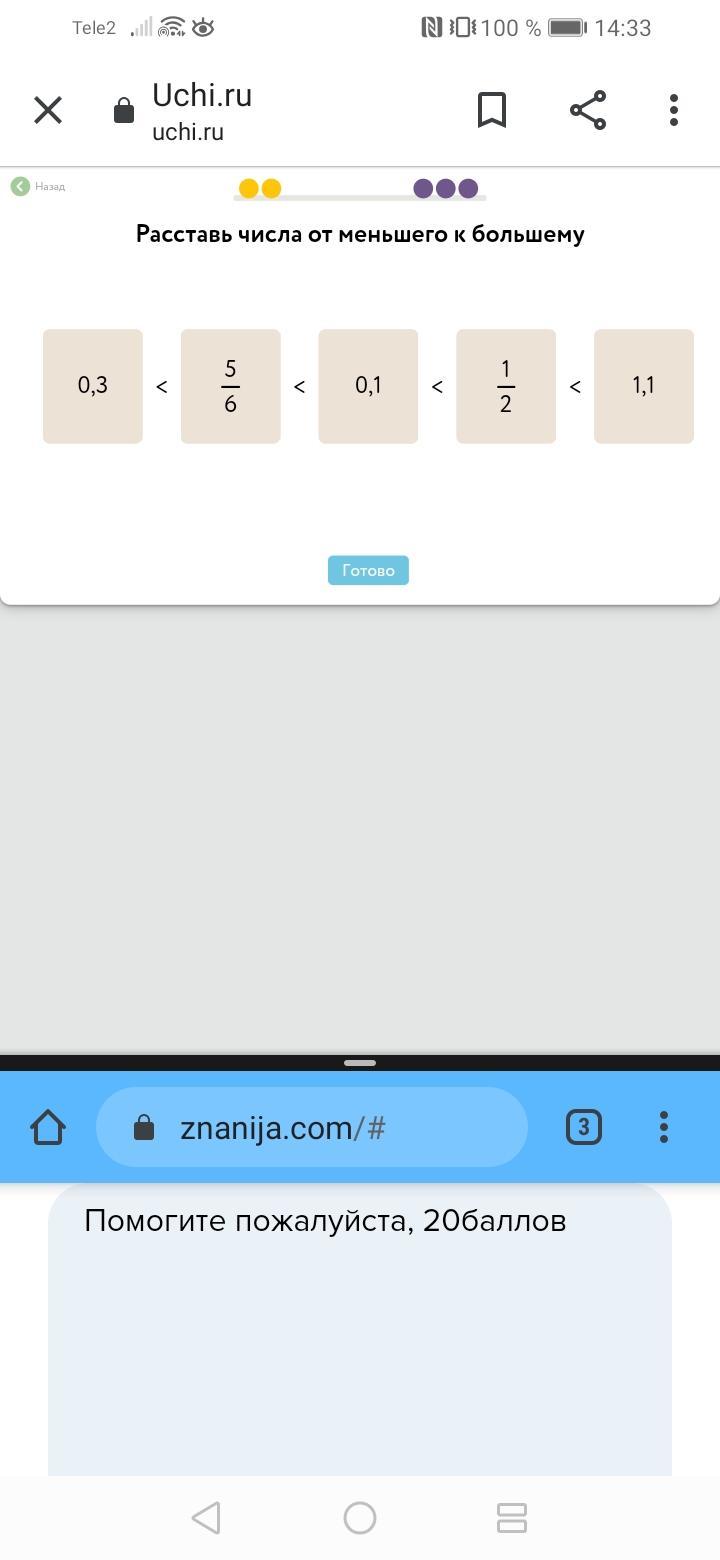Go back with the Назад button
The width and height of the screenshot is (720, 1560).
pyautogui.click(x=38, y=186)
